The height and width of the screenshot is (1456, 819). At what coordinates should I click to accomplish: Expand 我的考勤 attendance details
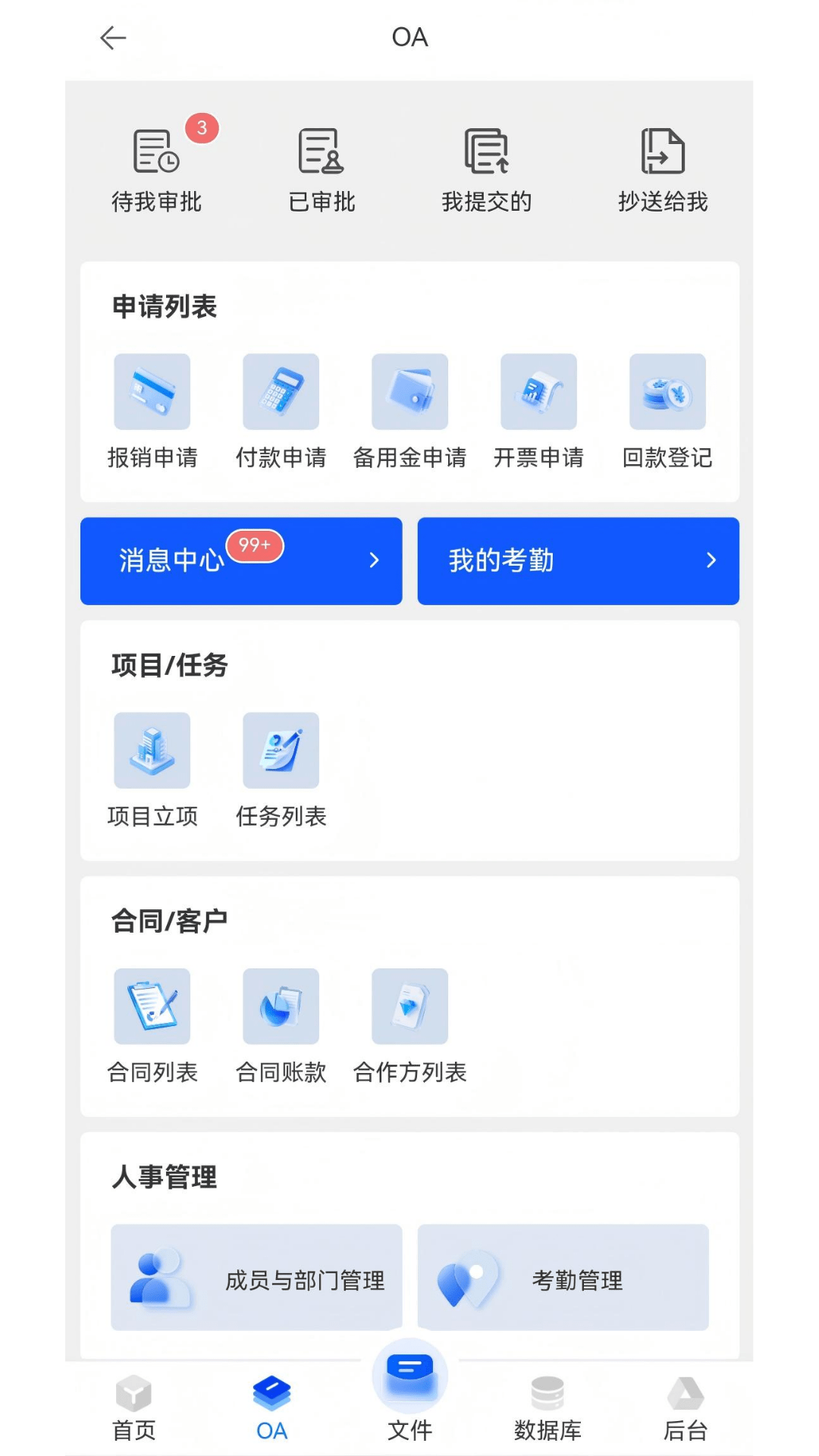point(578,561)
